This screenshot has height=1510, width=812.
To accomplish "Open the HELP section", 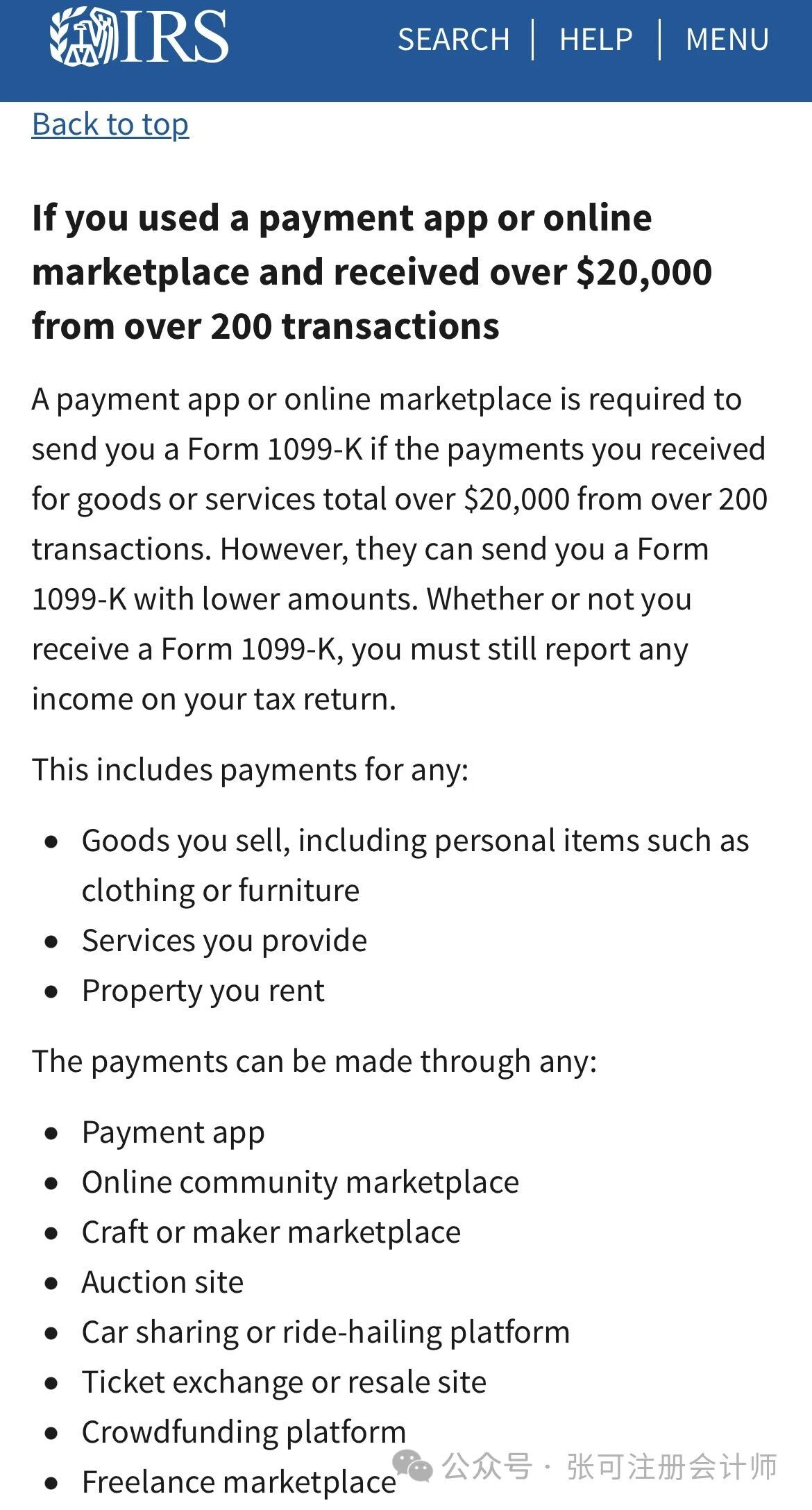I will pos(596,40).
